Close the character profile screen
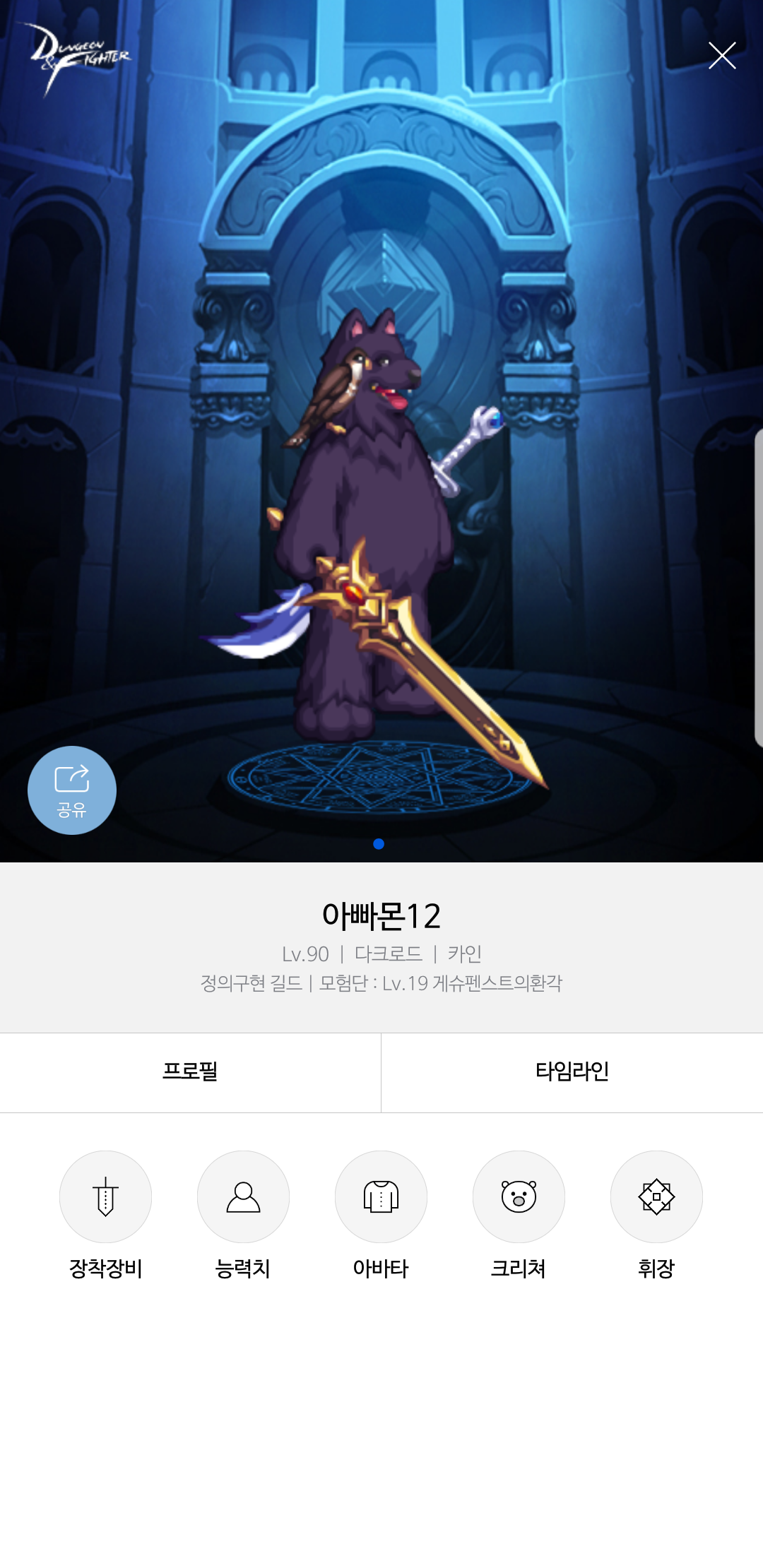 (722, 56)
